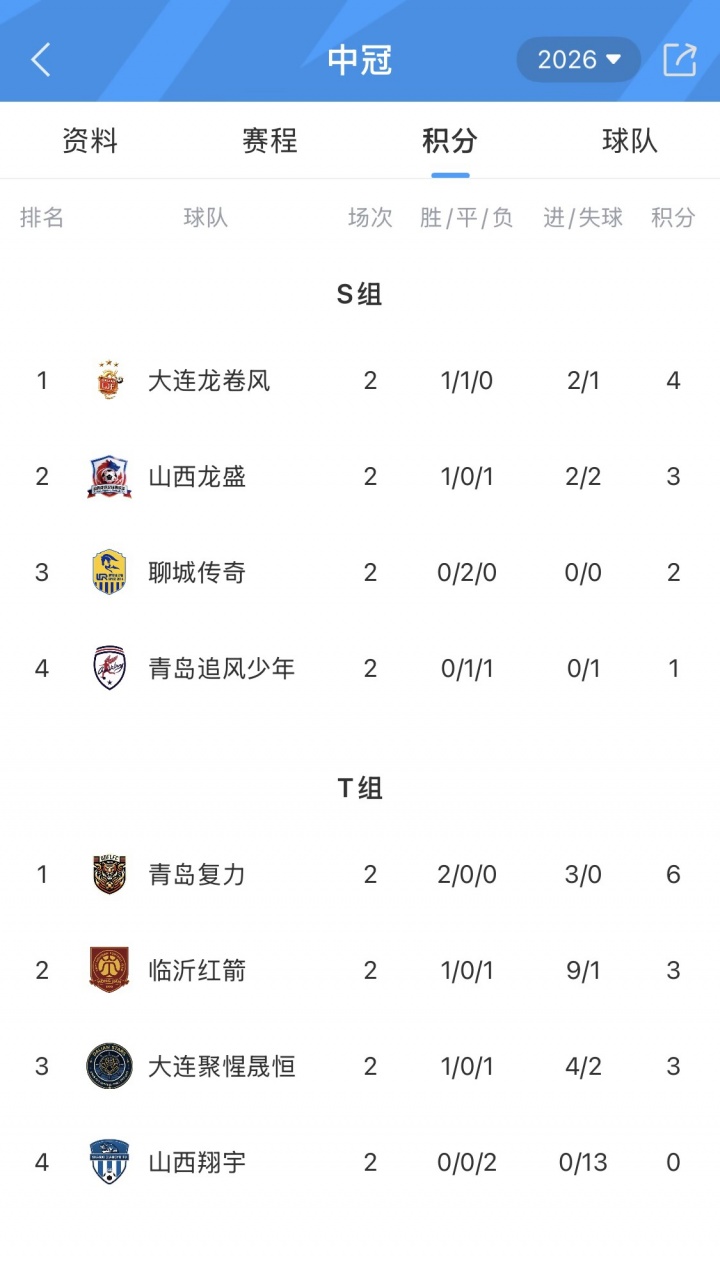
Task: View details of 临沂红箭
Action: click(x=196, y=969)
